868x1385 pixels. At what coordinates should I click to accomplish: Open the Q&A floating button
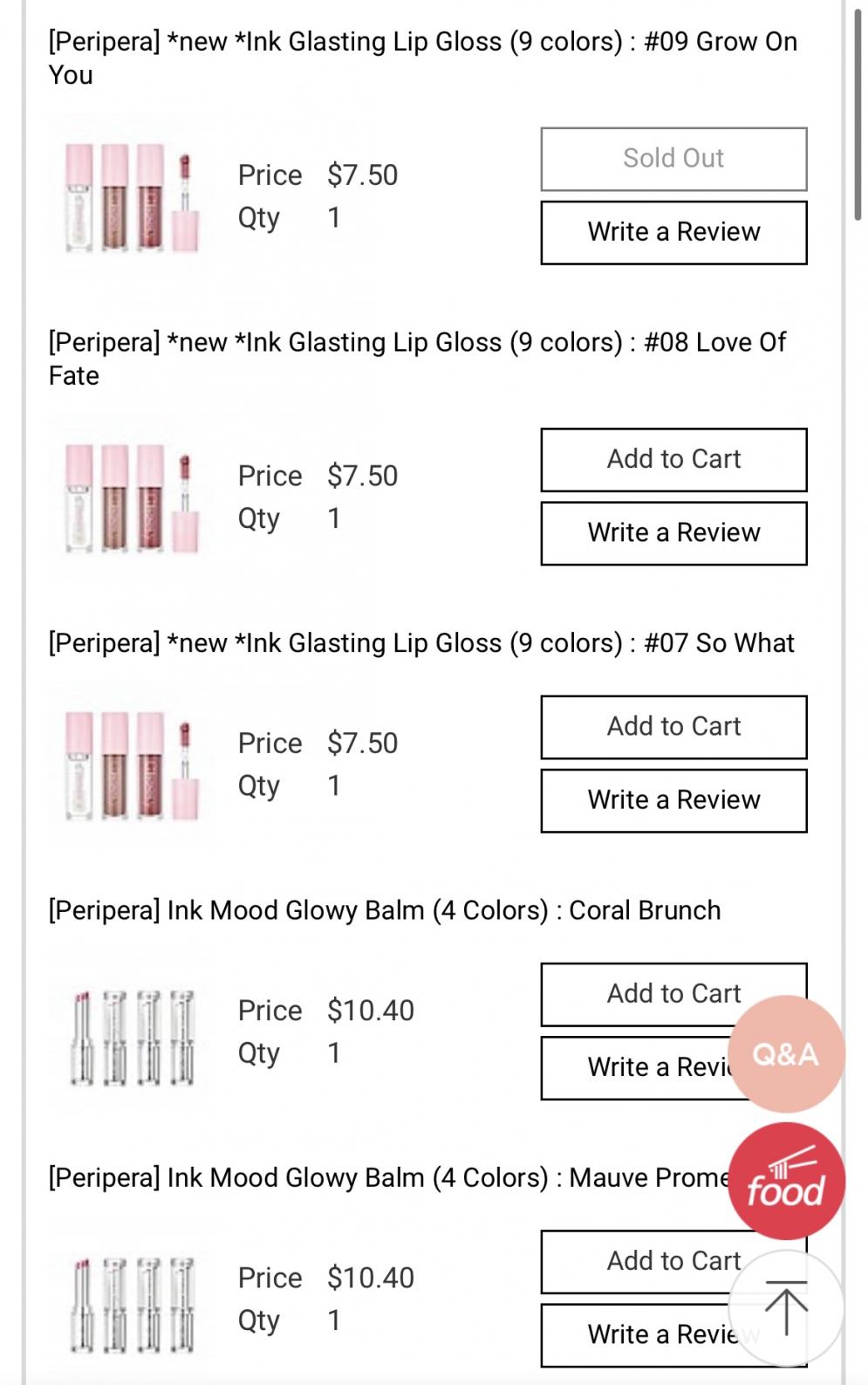point(786,1054)
